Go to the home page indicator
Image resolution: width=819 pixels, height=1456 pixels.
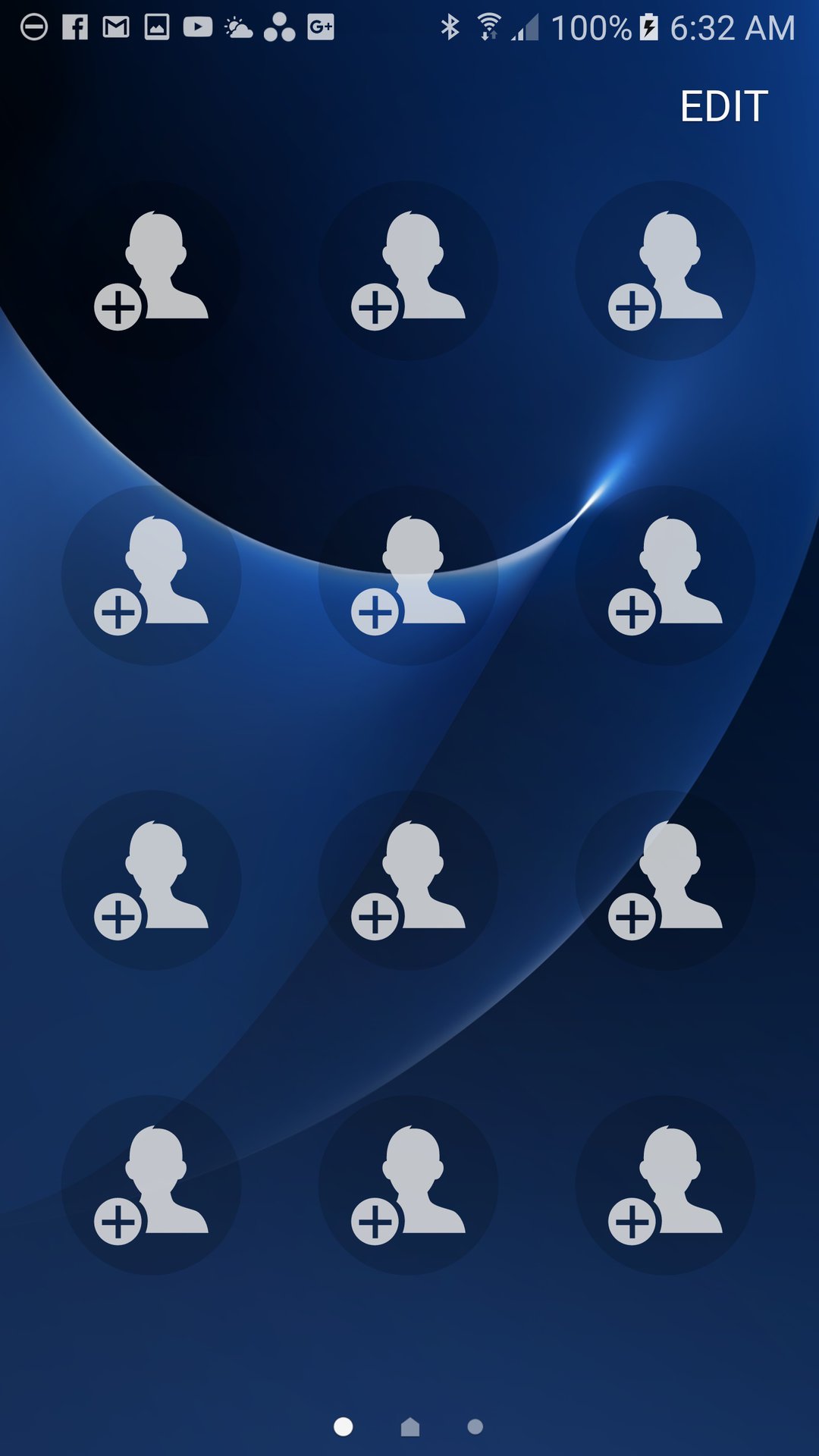[x=409, y=1427]
